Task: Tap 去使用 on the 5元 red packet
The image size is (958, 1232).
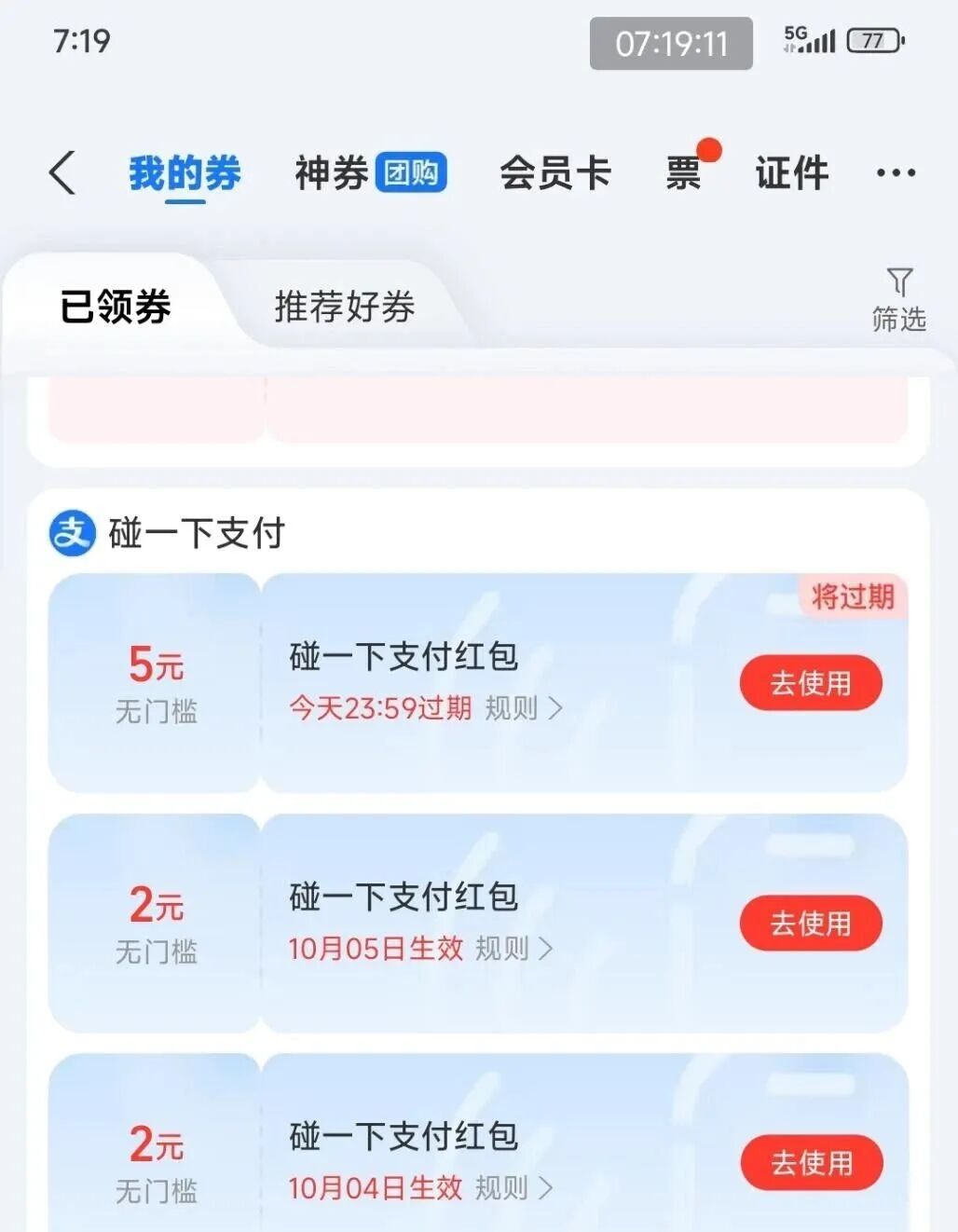Action: tap(810, 683)
